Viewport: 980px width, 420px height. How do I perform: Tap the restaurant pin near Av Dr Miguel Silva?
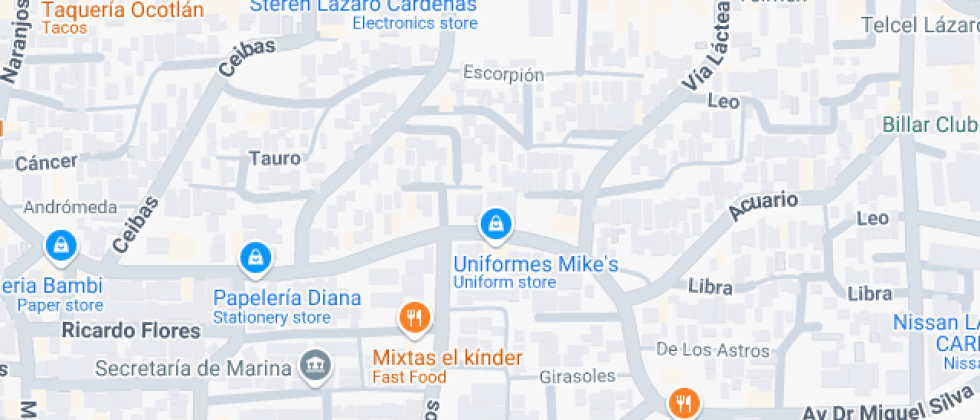tap(684, 403)
